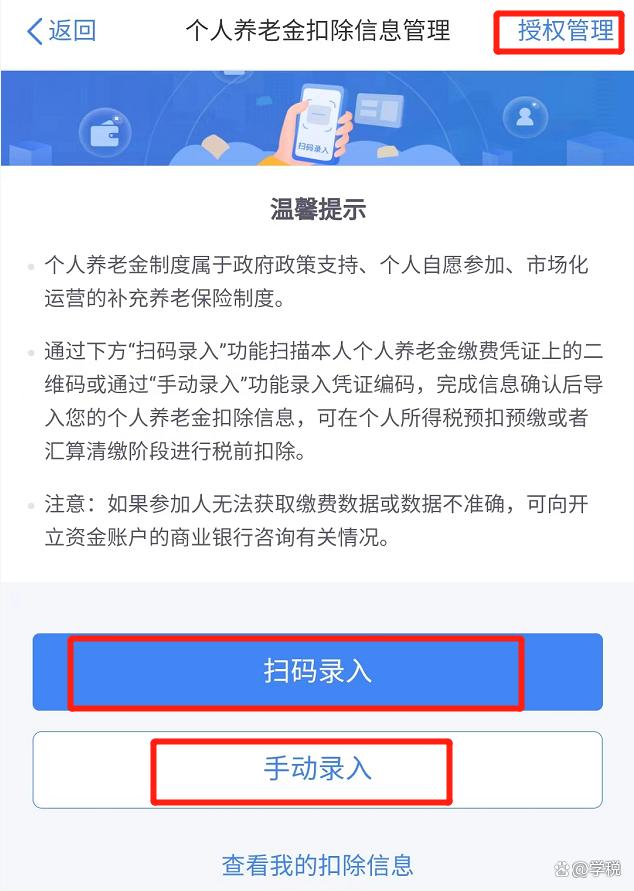Open 授权管理 in the top bar
The width and height of the screenshot is (634, 891).
click(565, 30)
